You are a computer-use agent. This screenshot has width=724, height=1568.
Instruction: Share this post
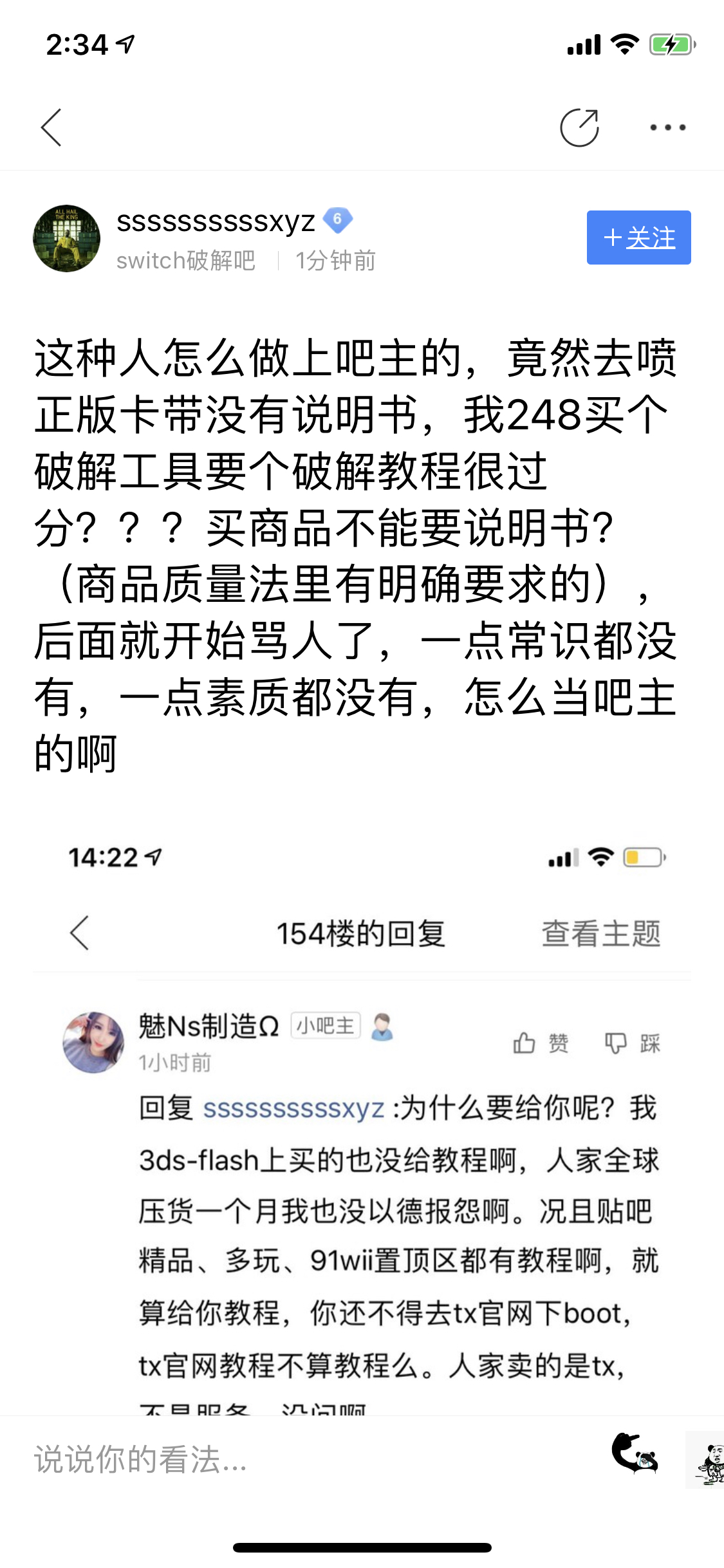pos(579,127)
